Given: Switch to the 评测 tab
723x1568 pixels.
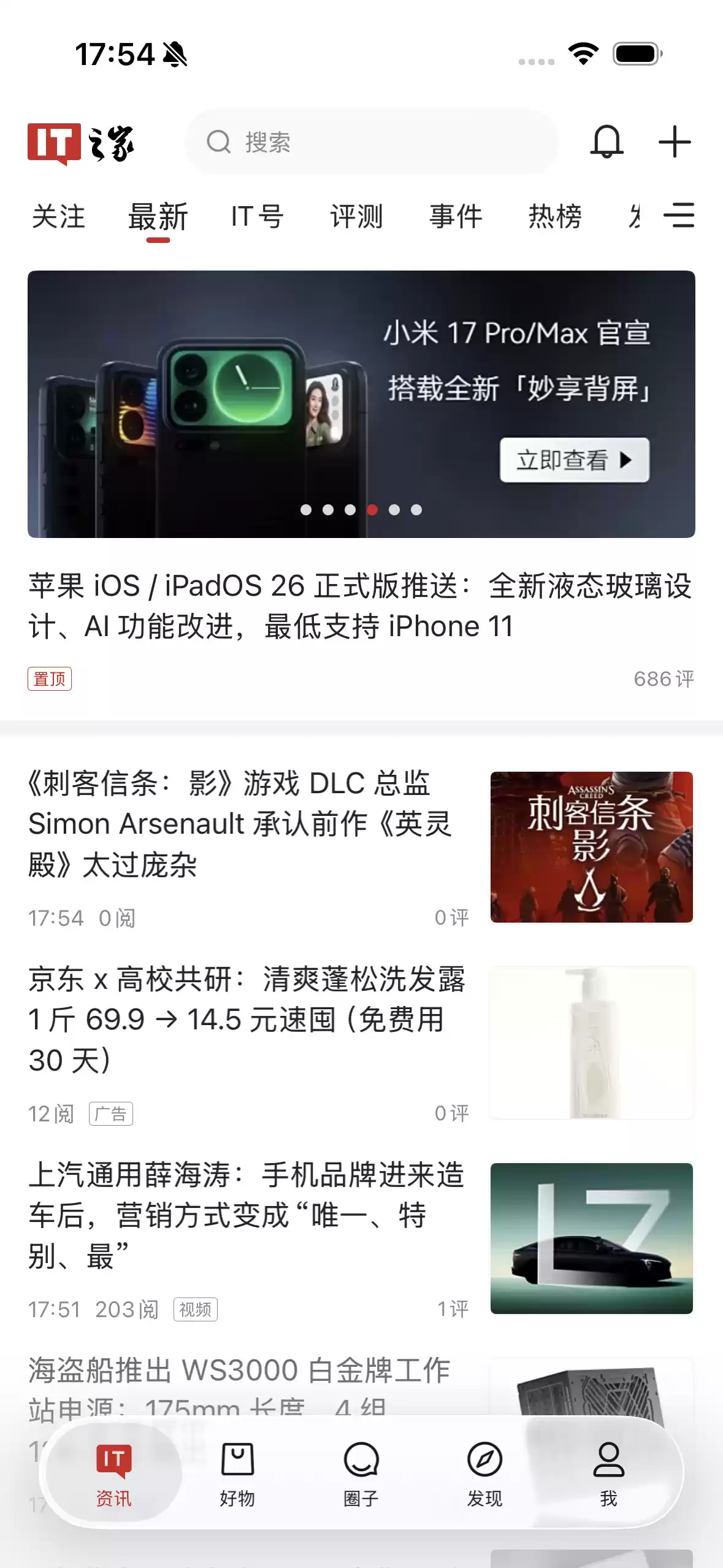Looking at the screenshot, I should pyautogui.click(x=356, y=216).
